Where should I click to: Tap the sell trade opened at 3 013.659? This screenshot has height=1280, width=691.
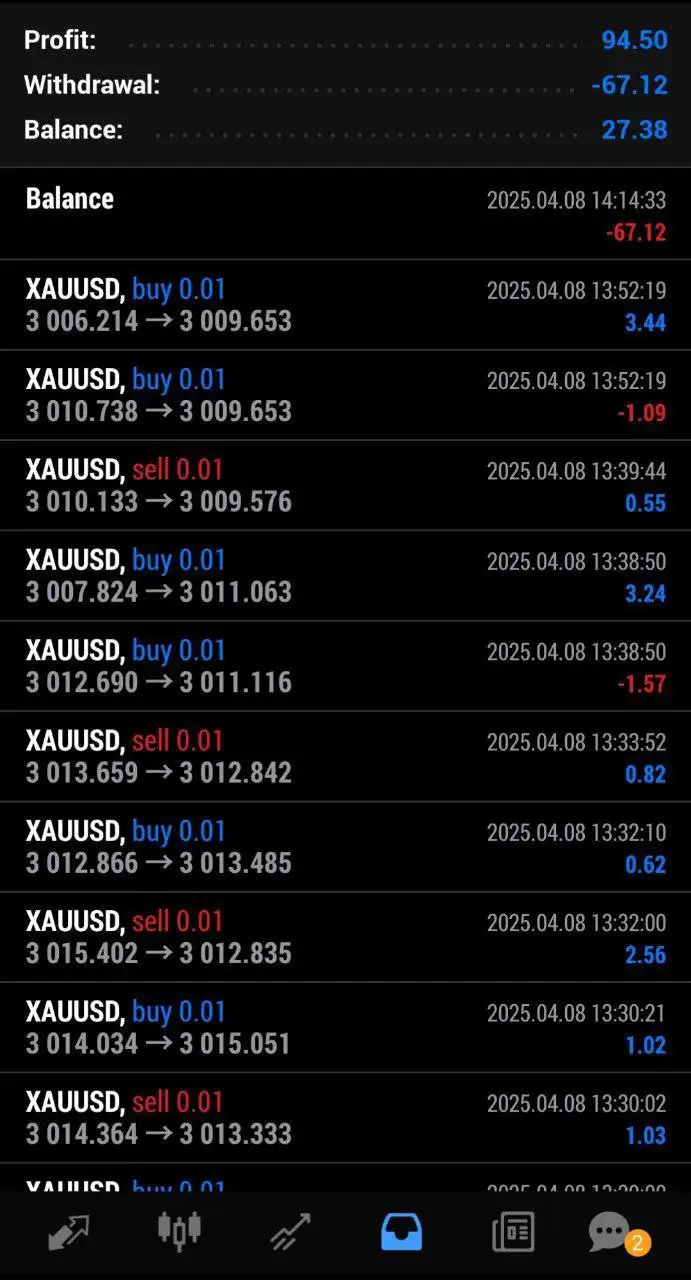[345, 756]
